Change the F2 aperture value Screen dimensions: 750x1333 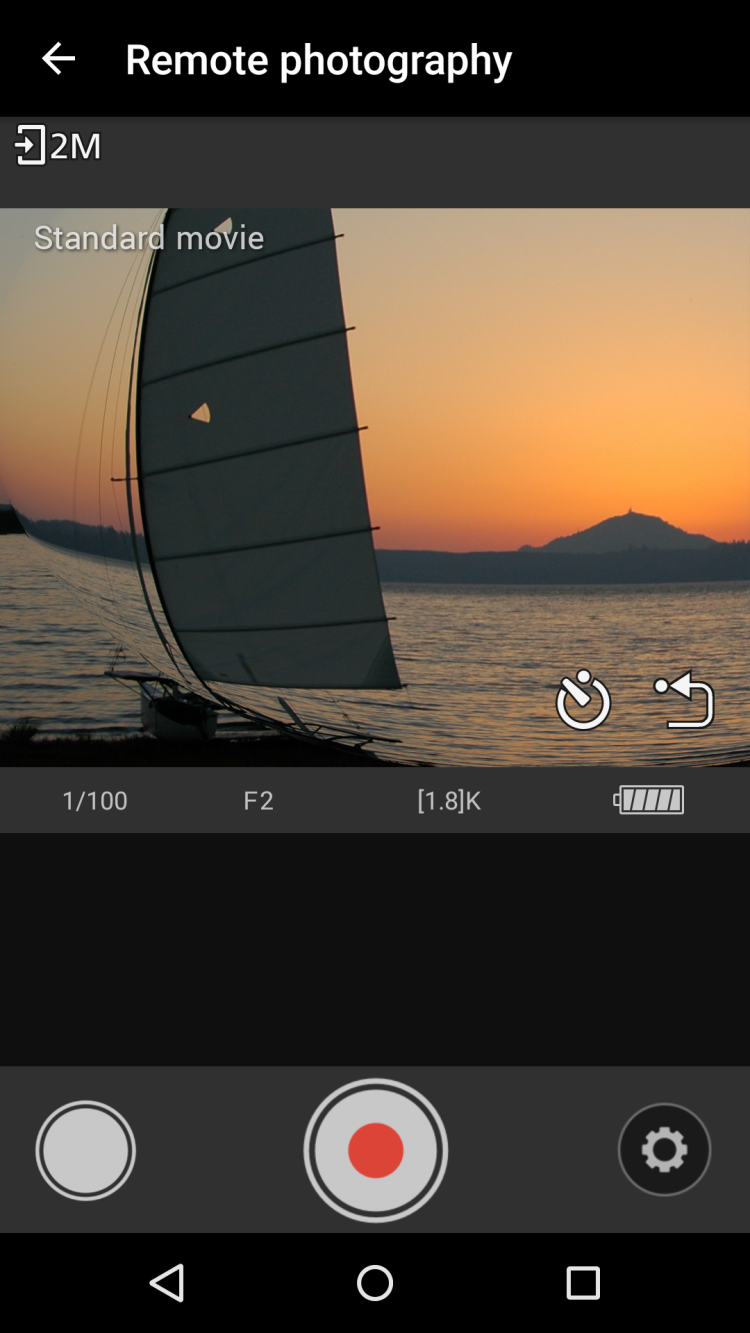pos(258,800)
